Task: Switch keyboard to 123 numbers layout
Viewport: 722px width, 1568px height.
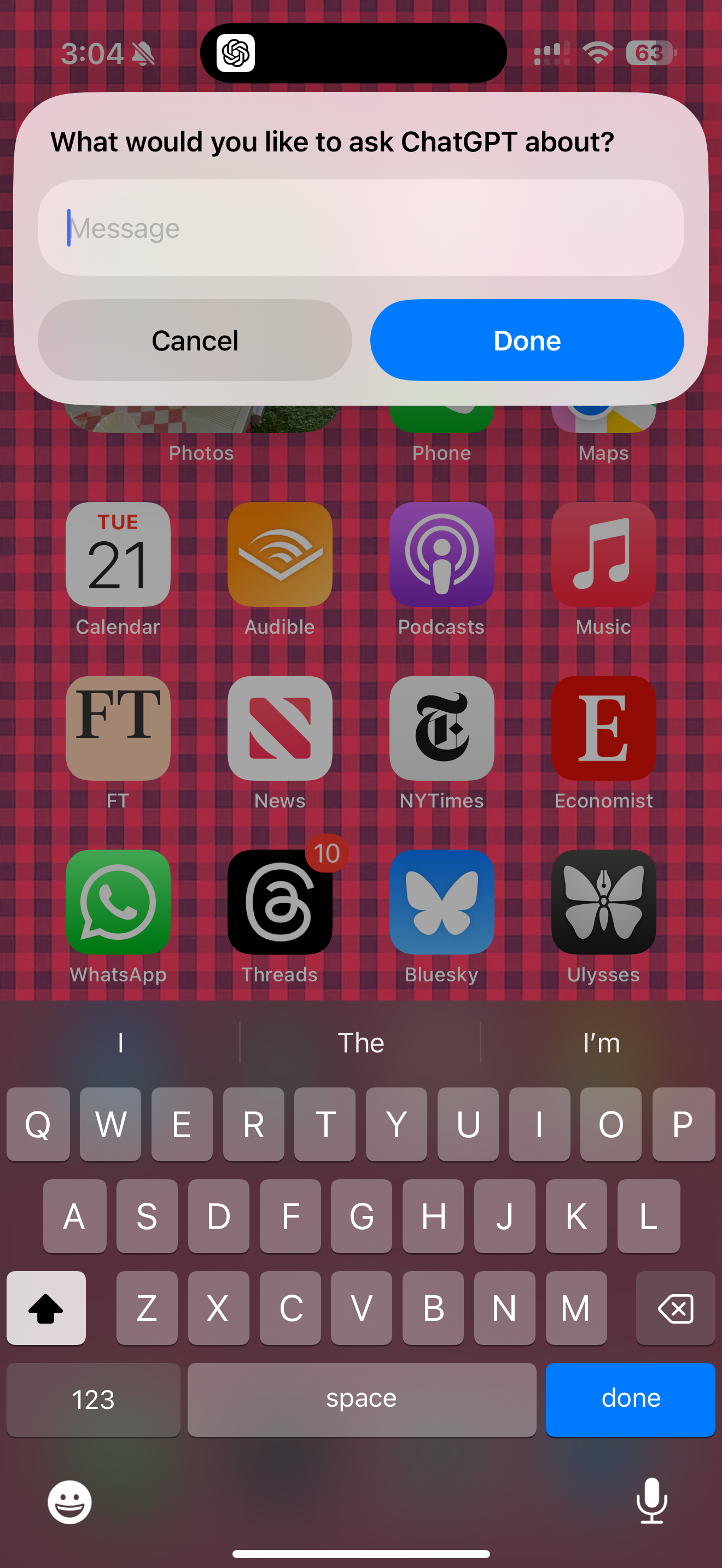Action: (93, 1399)
